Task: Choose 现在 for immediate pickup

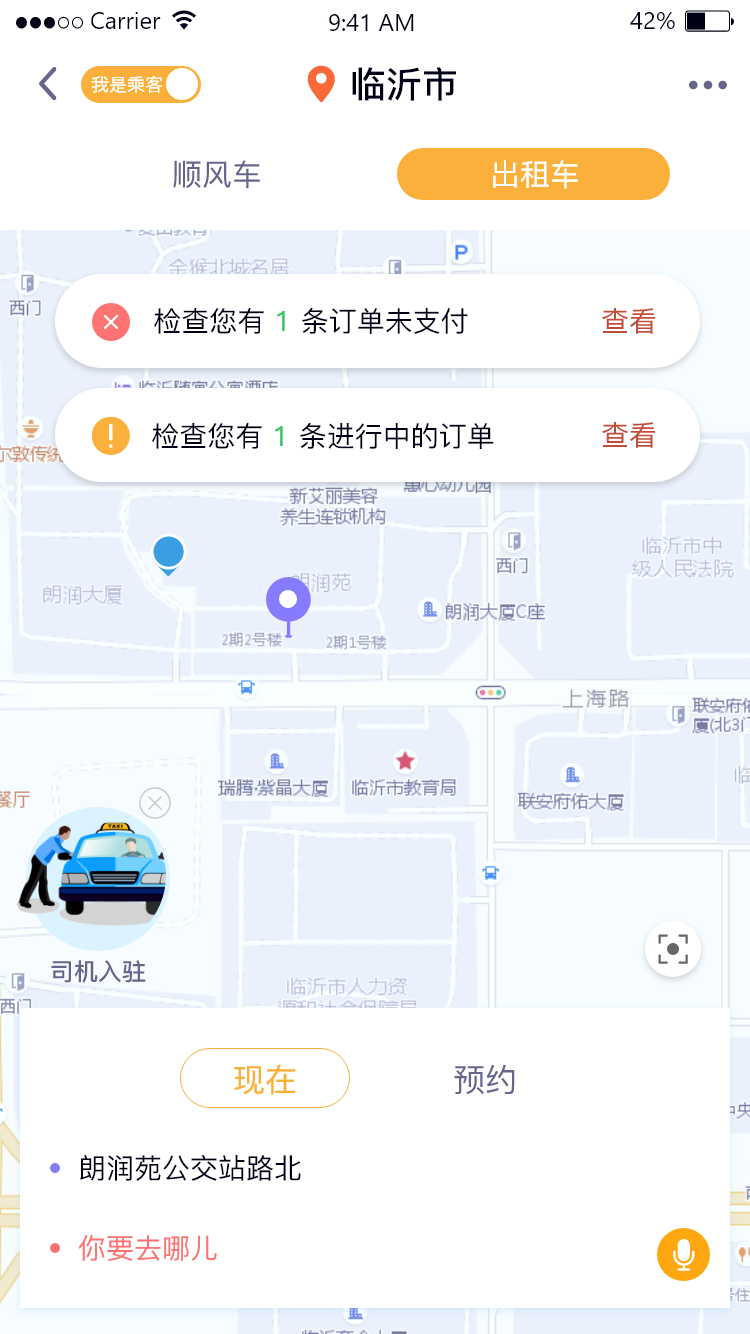Action: click(x=265, y=1078)
